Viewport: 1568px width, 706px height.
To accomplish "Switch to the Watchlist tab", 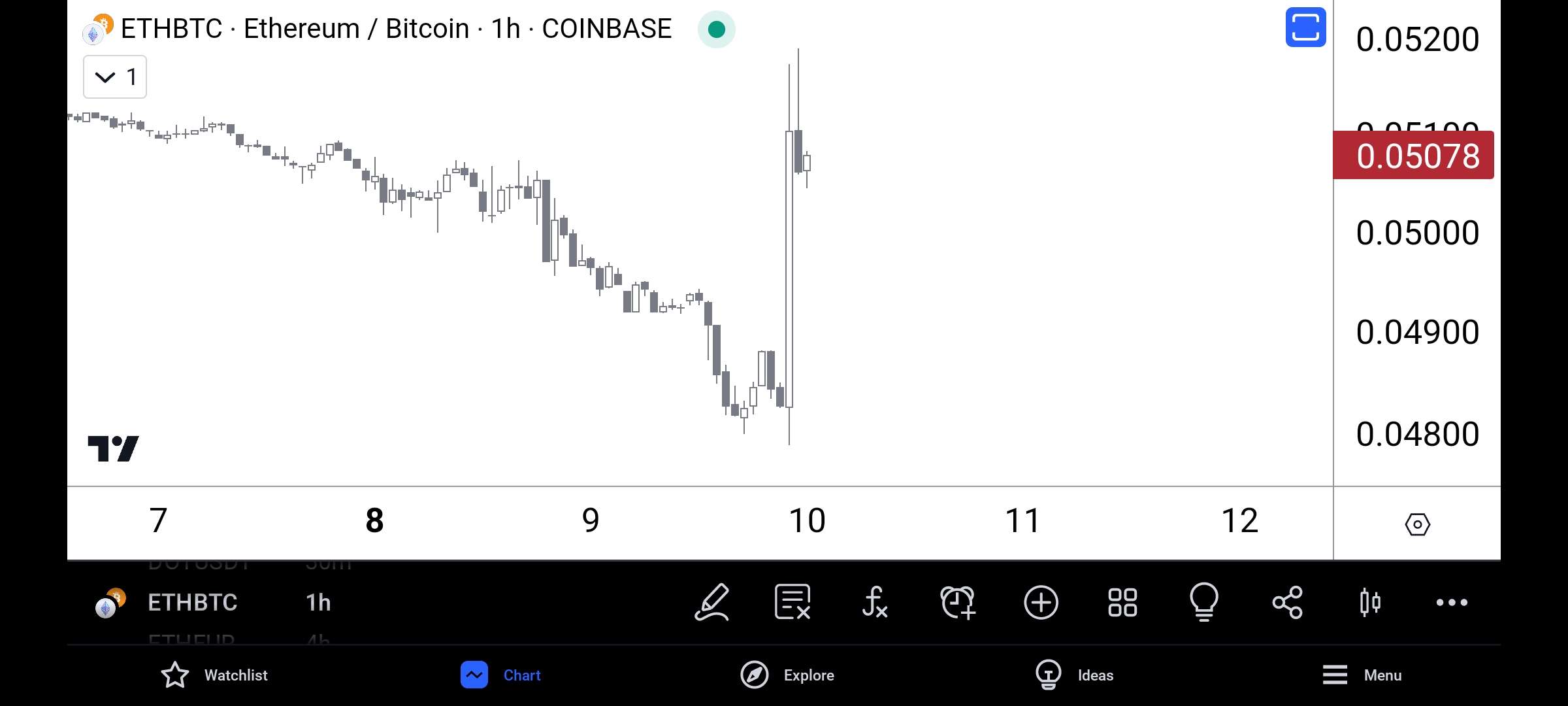I will [x=214, y=675].
